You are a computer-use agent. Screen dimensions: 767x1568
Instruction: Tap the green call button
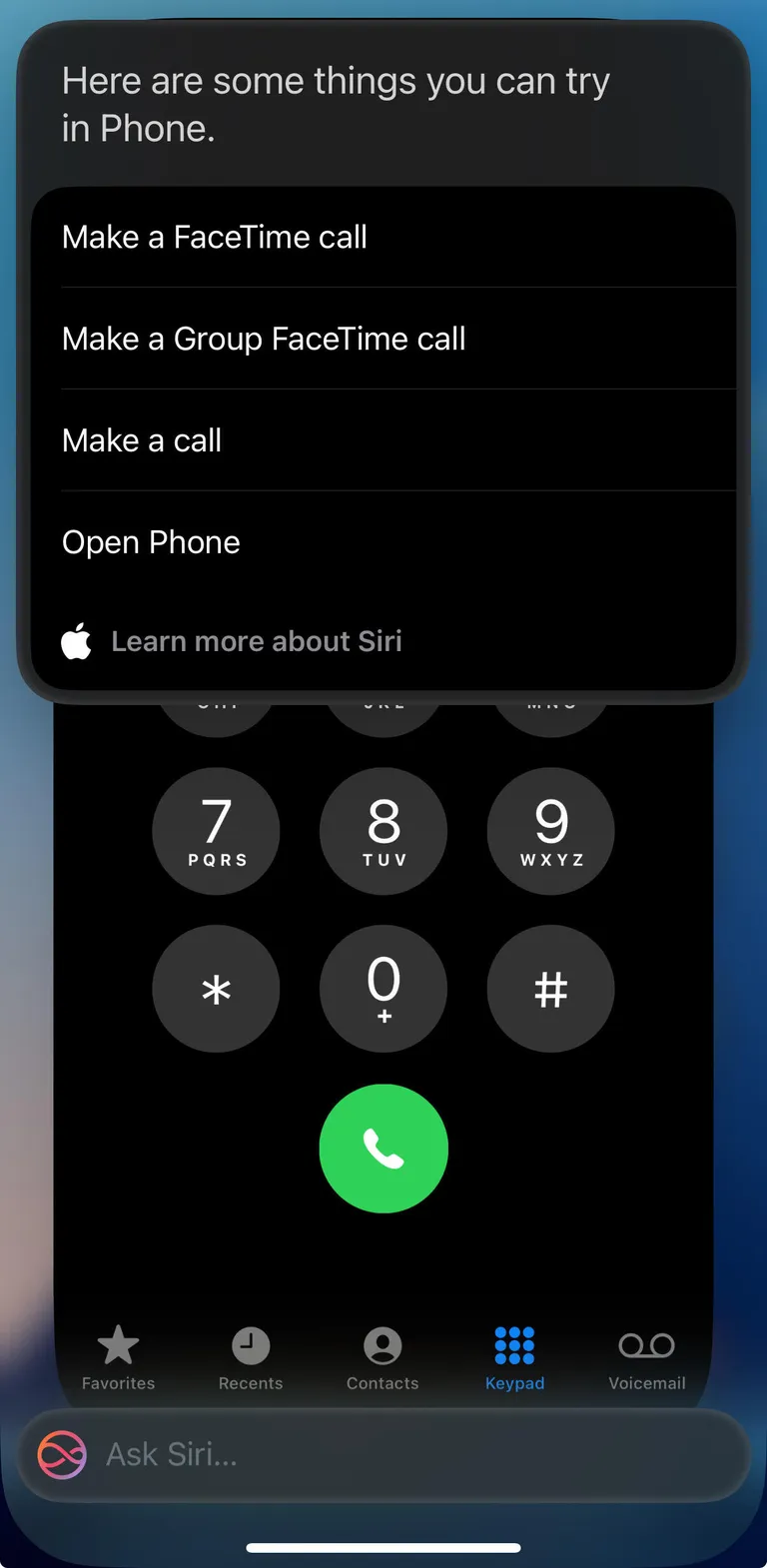point(383,1149)
